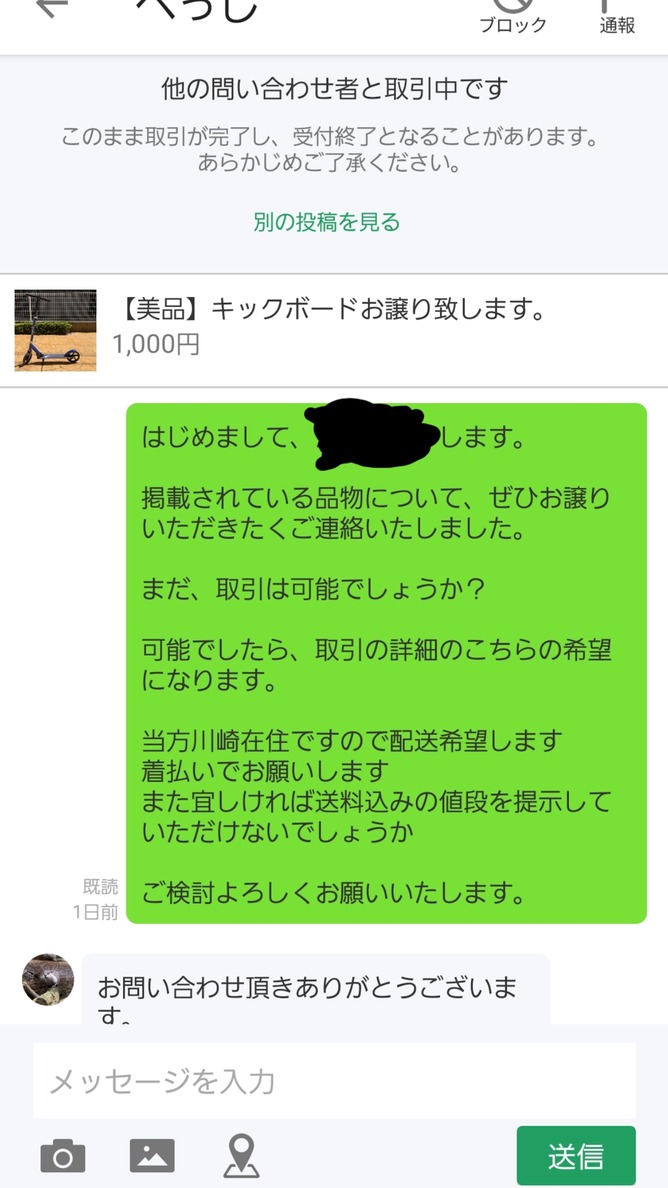The height and width of the screenshot is (1188, 668).
Task: Attach an image from the gallery
Action: (152, 1156)
